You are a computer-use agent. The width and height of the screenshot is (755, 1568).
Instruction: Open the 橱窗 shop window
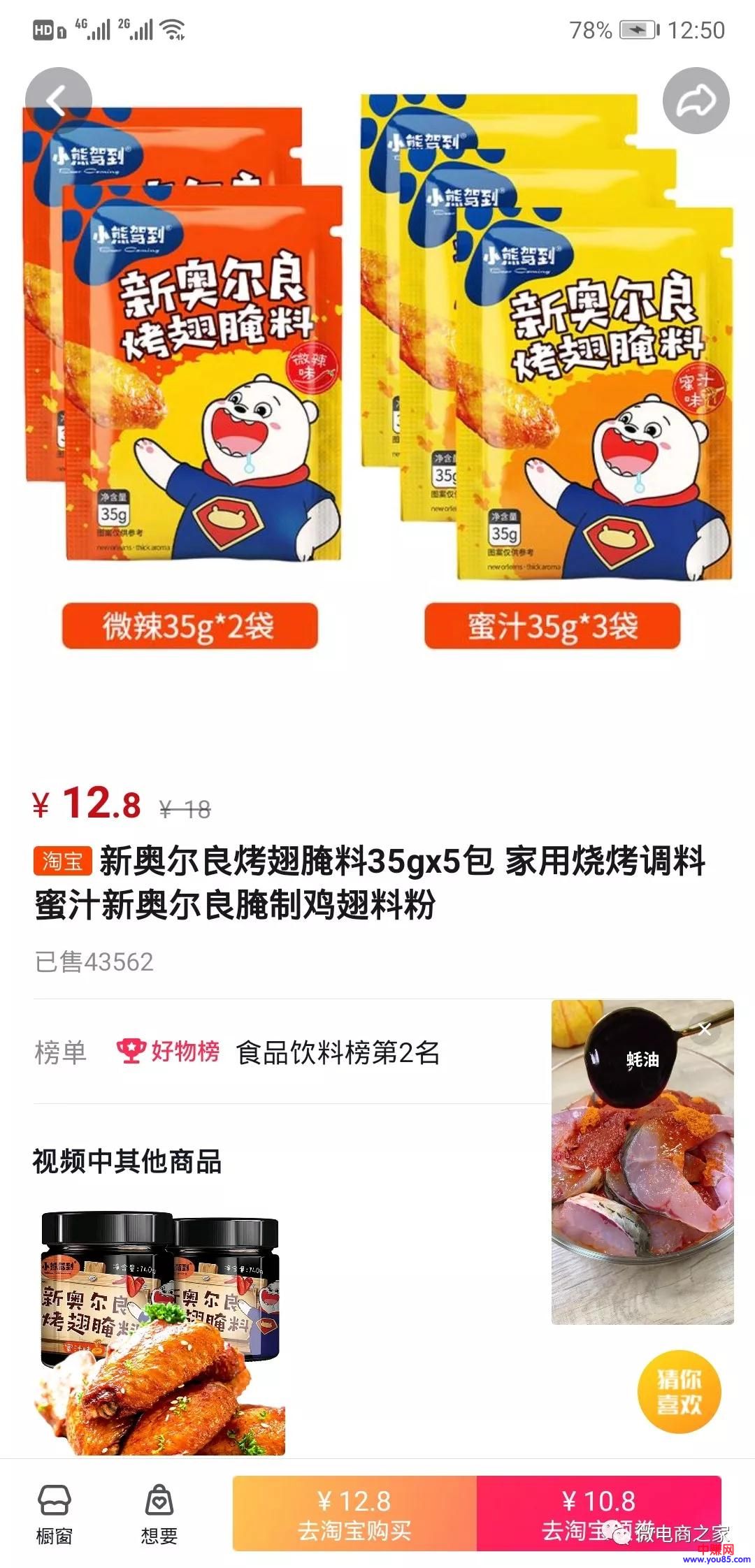coord(54,1513)
